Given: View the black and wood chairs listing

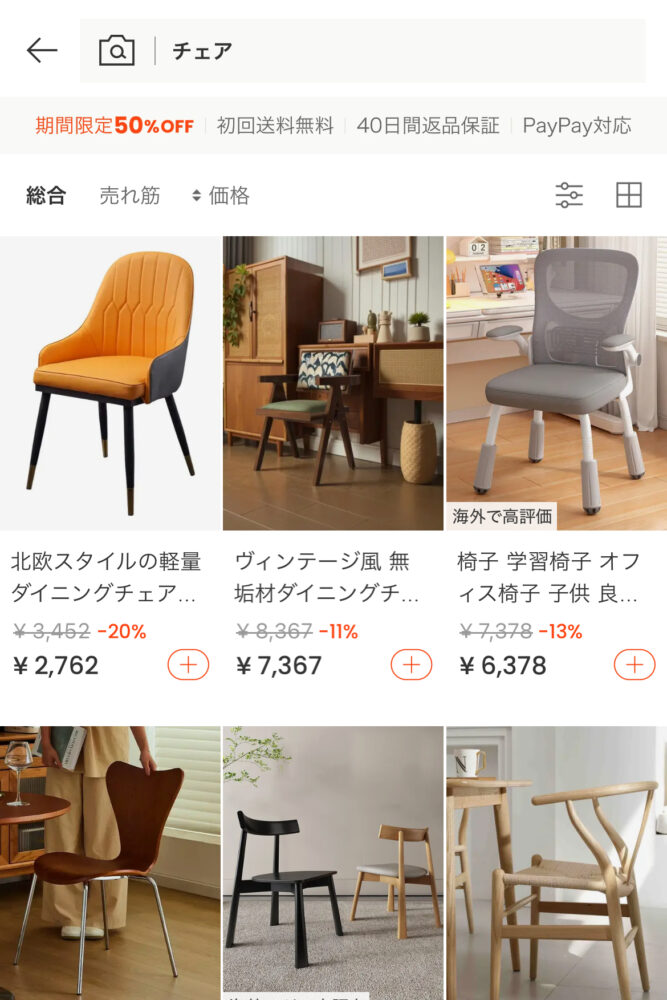Looking at the screenshot, I should 332,860.
